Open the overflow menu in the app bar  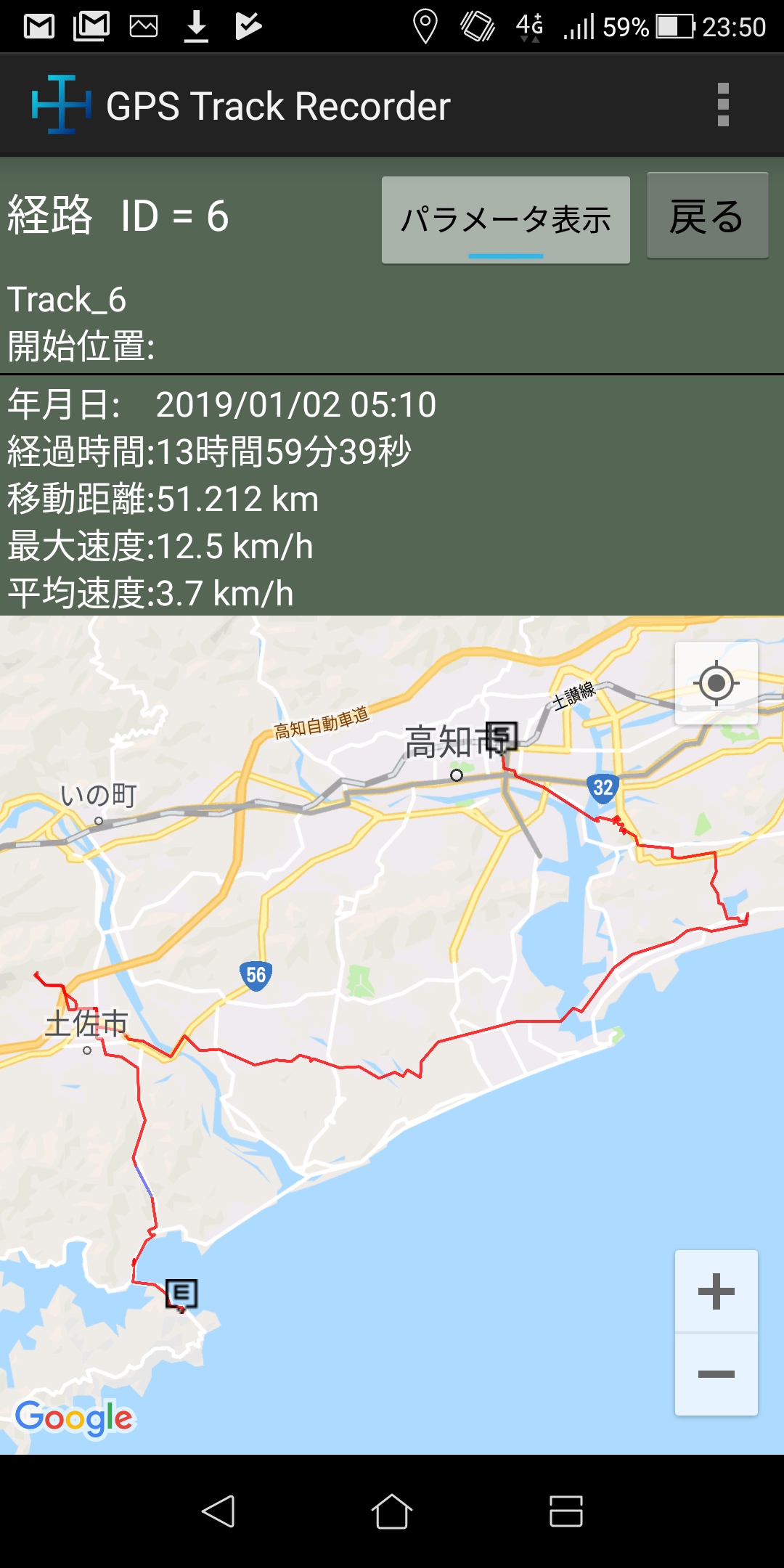coord(722,105)
